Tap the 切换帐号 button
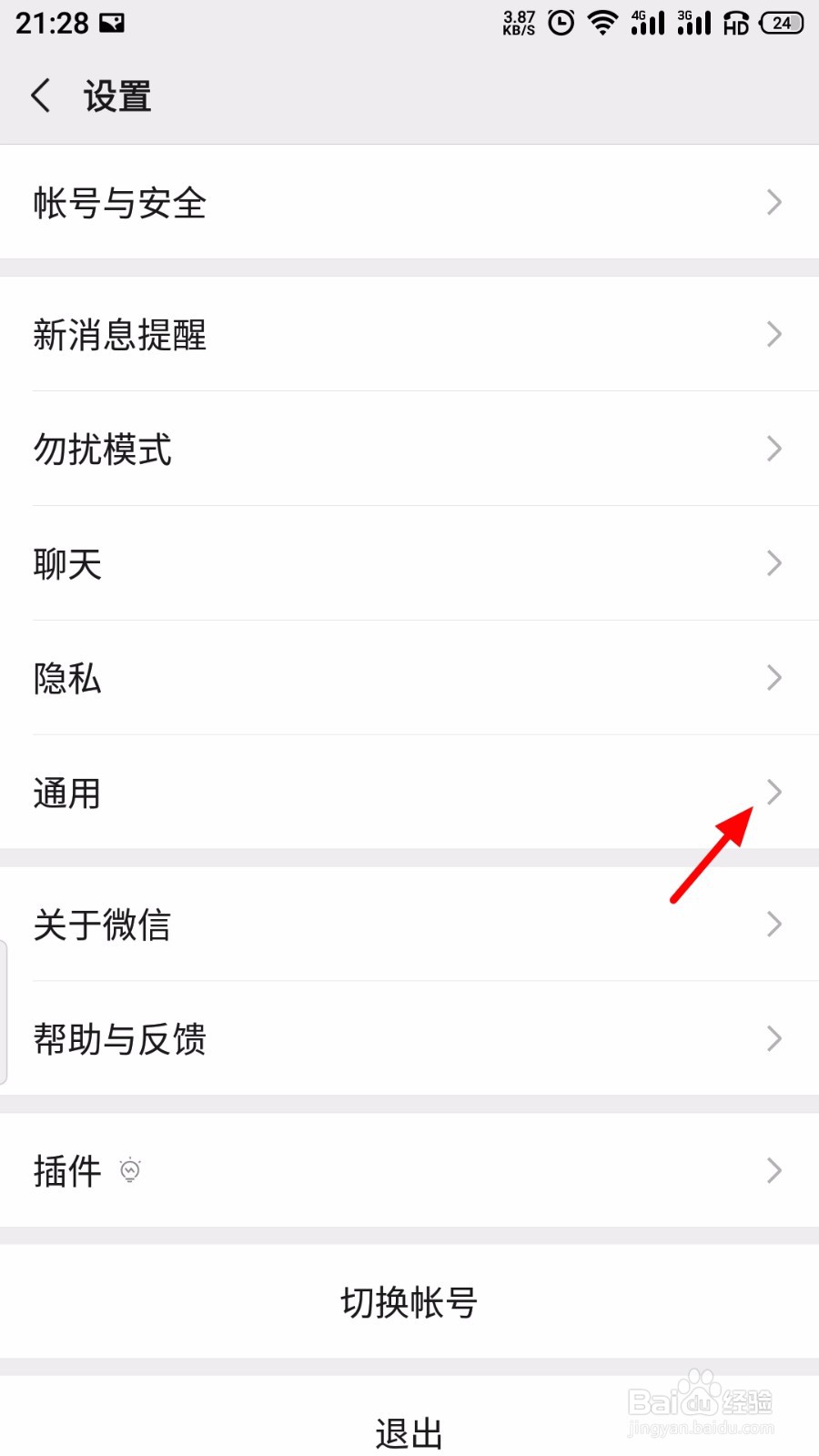The width and height of the screenshot is (819, 1456). click(x=409, y=1303)
